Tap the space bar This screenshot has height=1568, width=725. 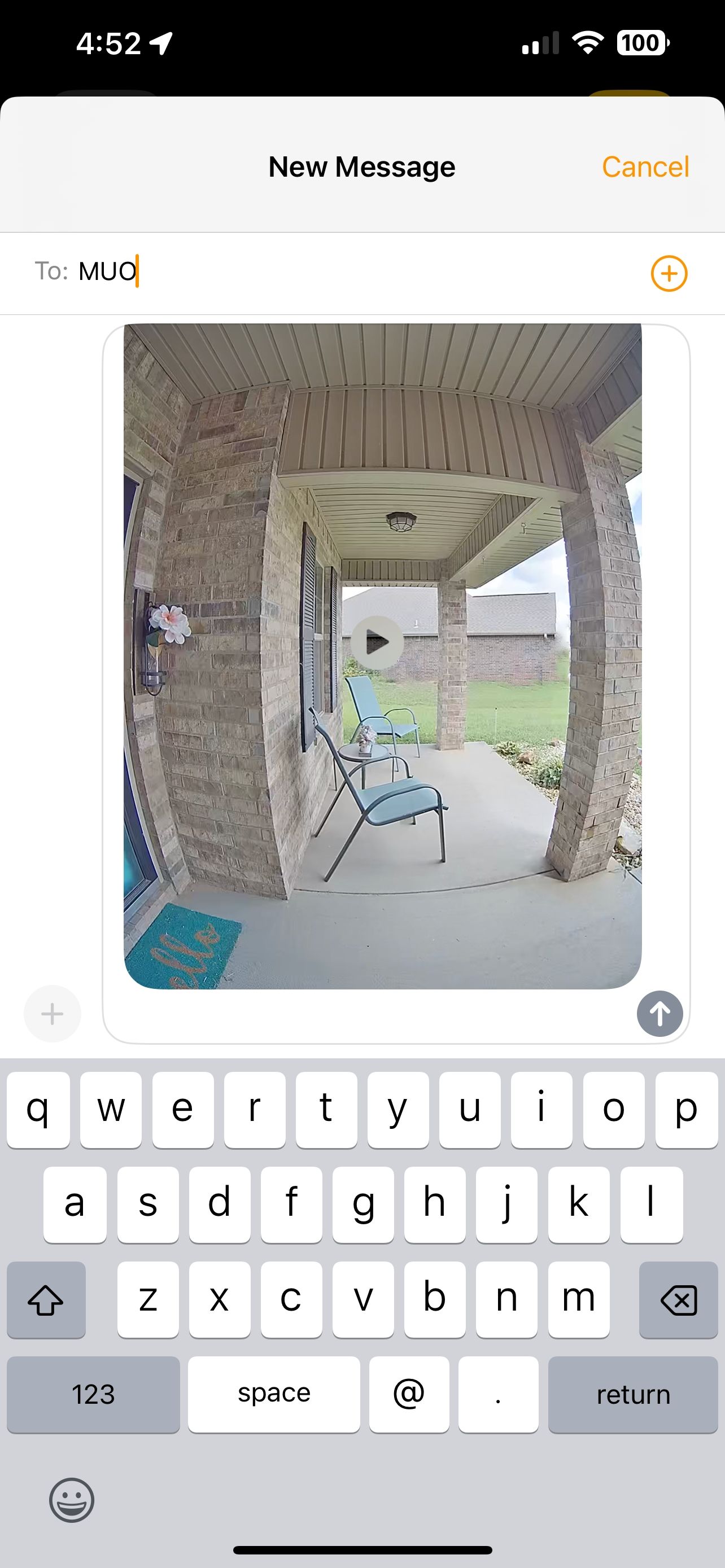(x=274, y=1395)
